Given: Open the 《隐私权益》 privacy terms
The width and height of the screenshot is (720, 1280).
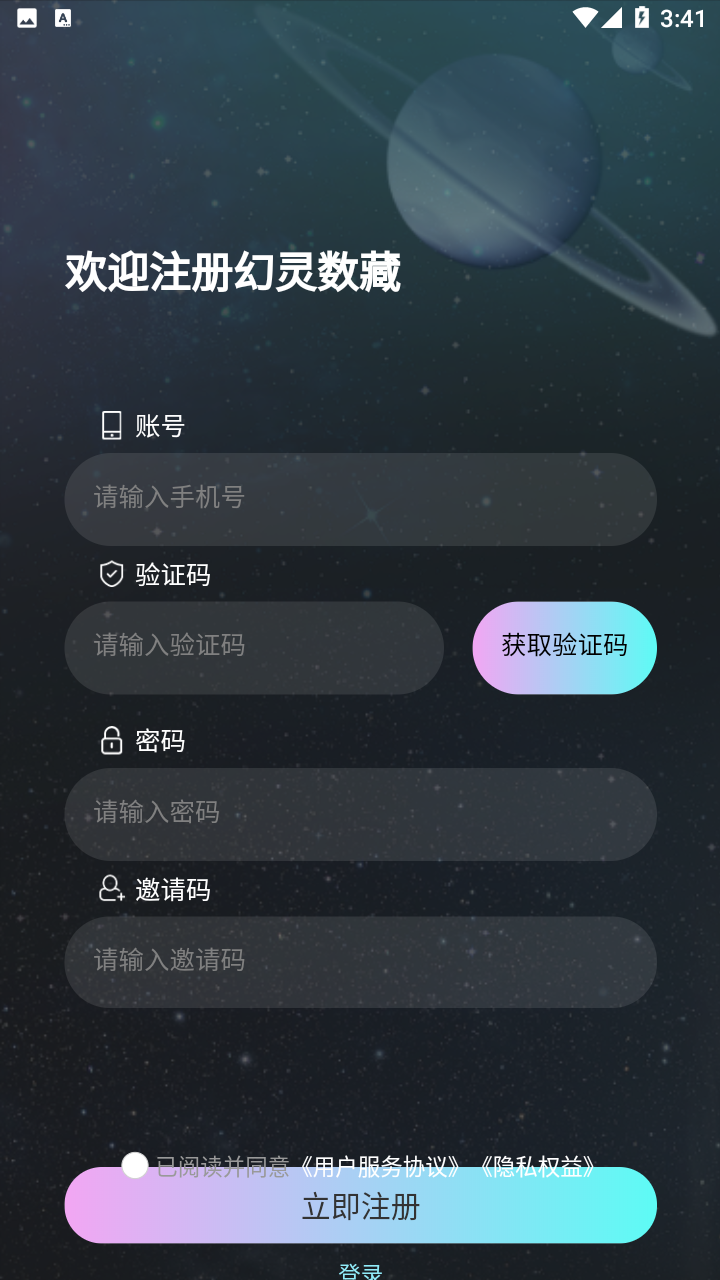Looking at the screenshot, I should 538,1166.
